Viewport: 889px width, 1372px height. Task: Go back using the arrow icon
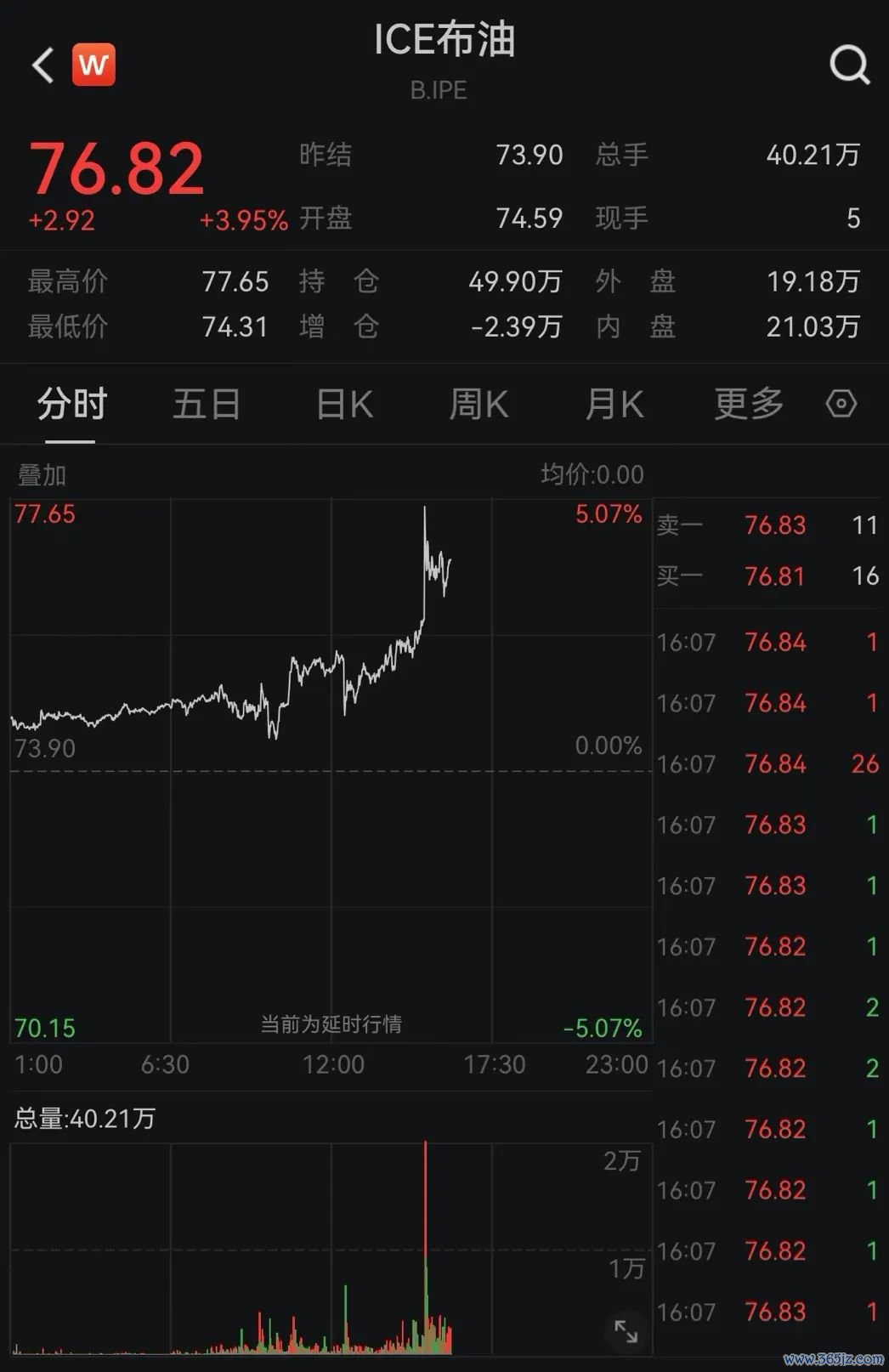click(42, 65)
